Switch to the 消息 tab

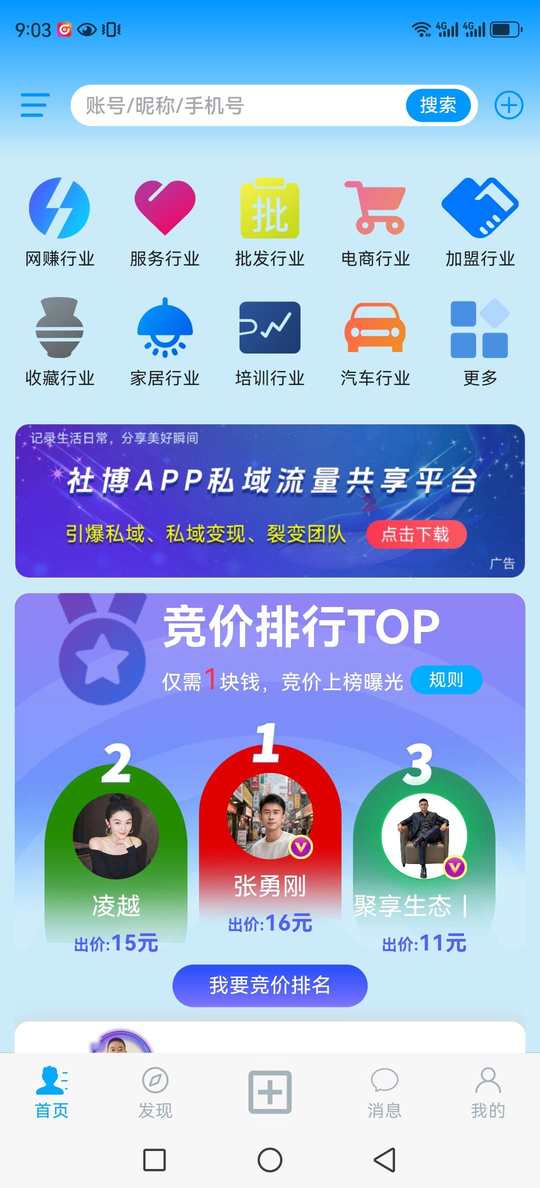(384, 1093)
